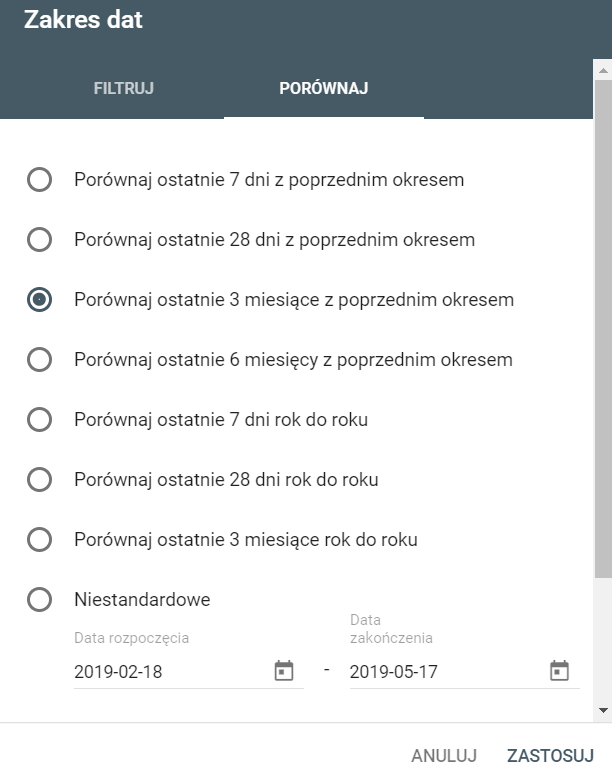Select ostatnie 3 miesiące rok do roku

pyautogui.click(x=39, y=540)
